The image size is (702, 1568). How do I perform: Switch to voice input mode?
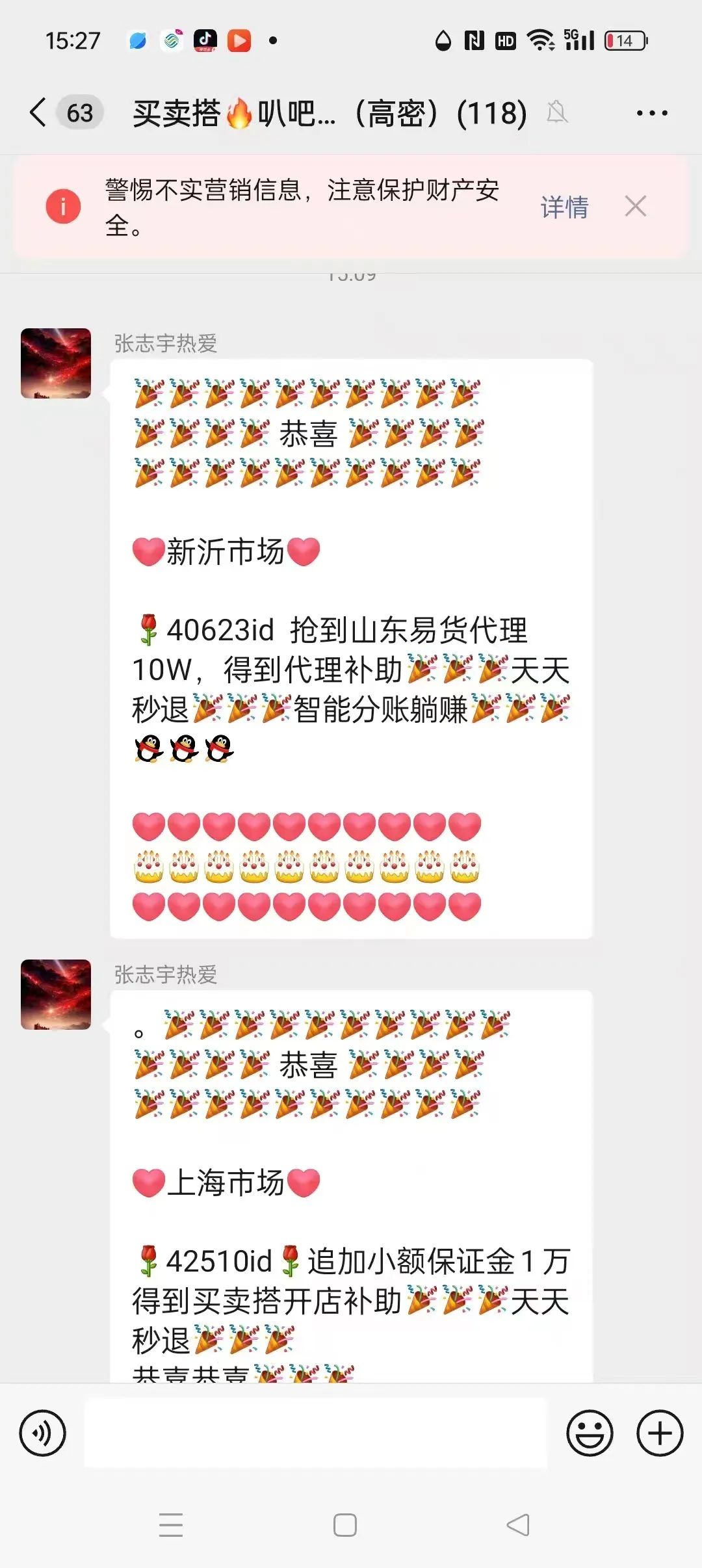43,1433
